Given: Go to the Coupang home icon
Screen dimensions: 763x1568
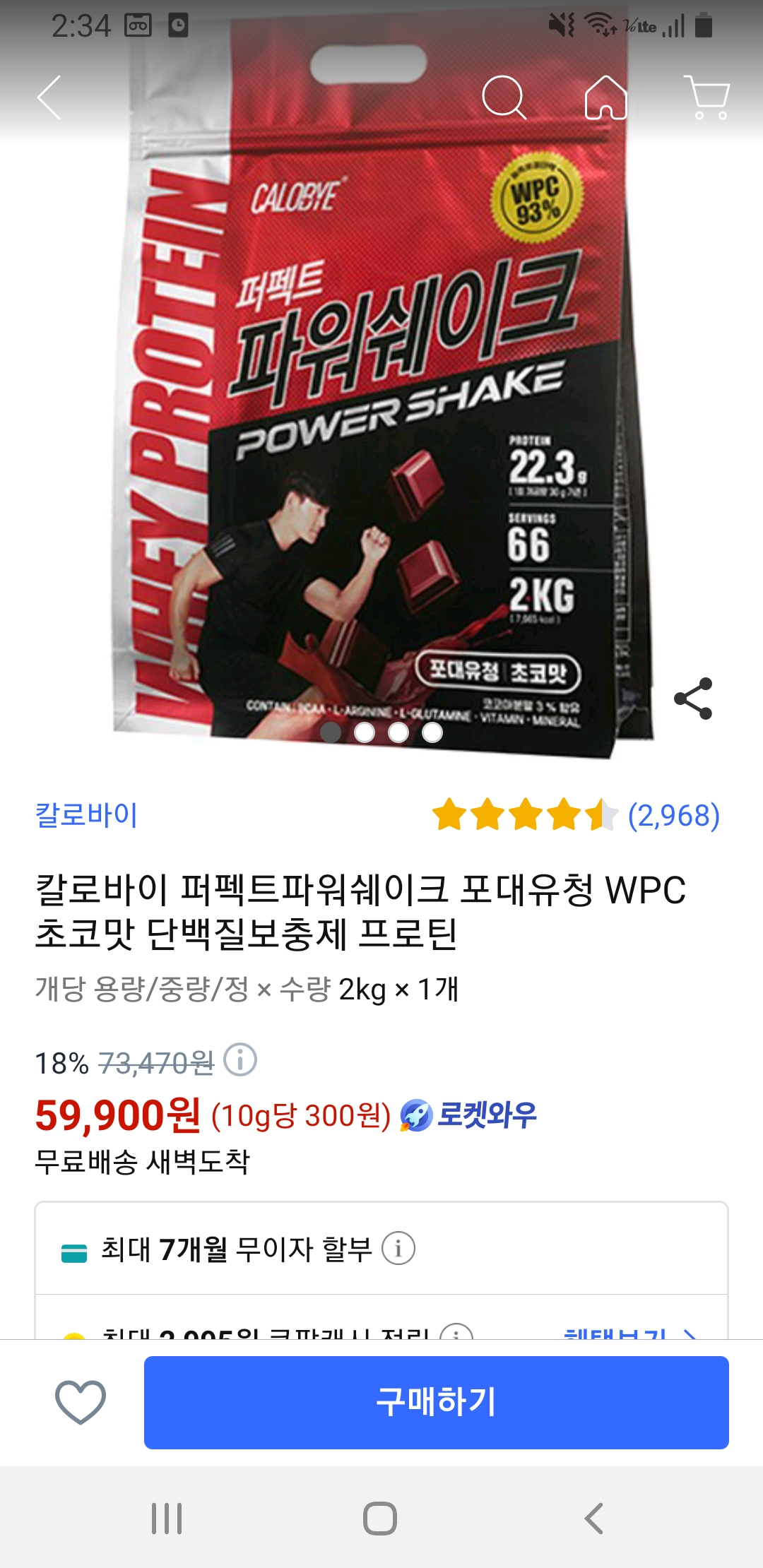Looking at the screenshot, I should (606, 97).
